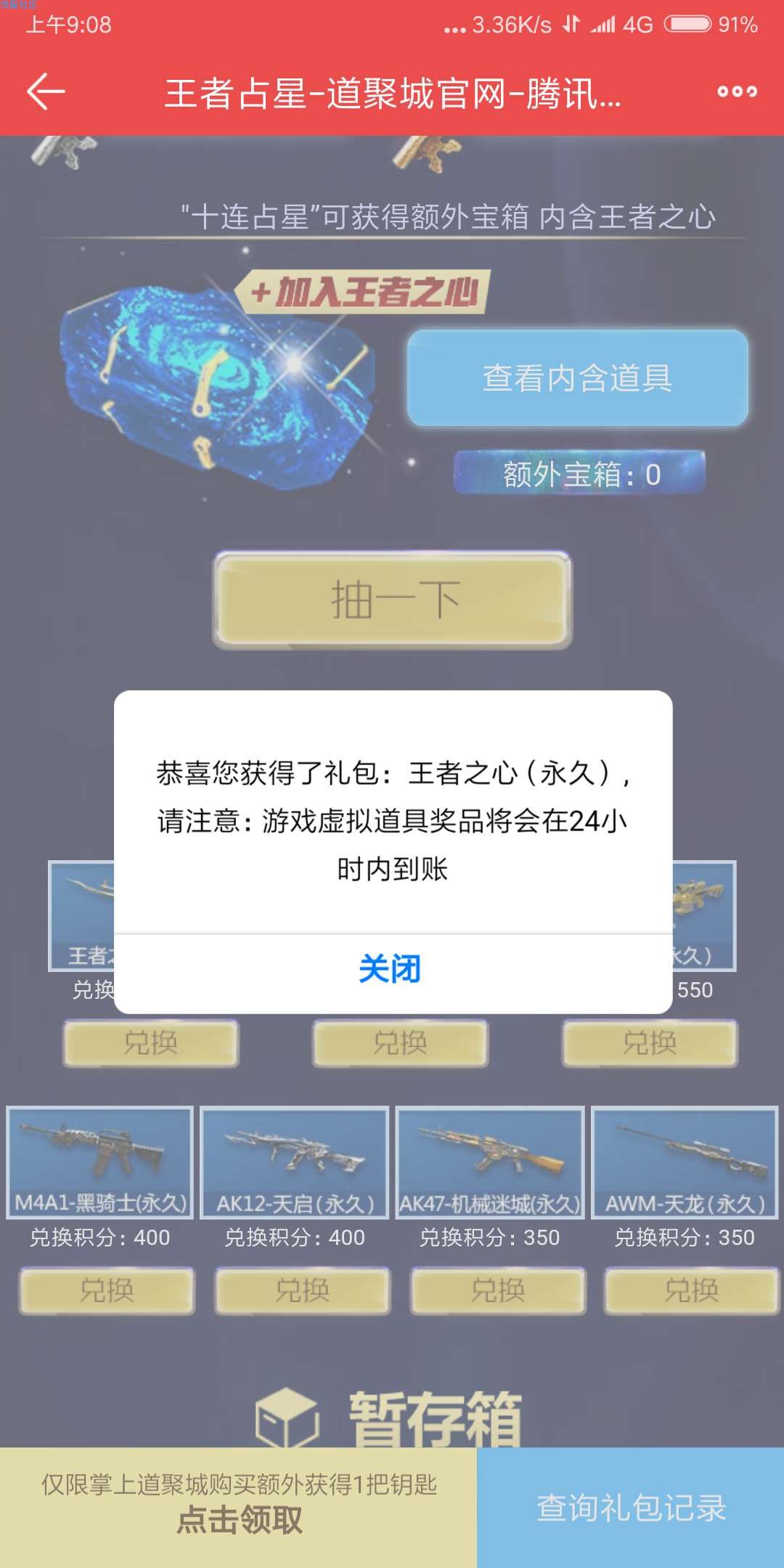Draw once with the 抽一下 button

pos(393,600)
